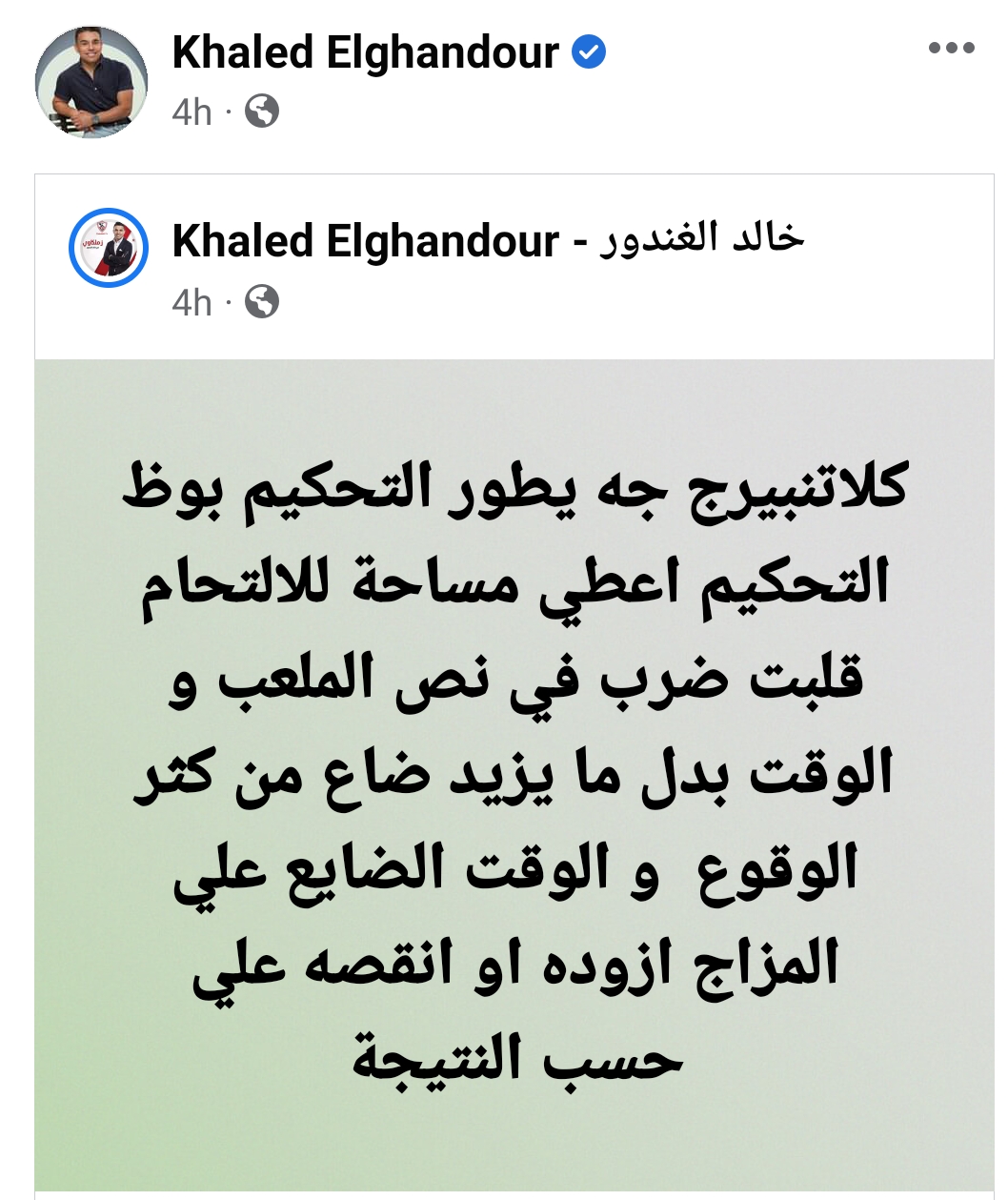Open the page 'Khaled Elghandour - خالد الغندور'

[x=488, y=240]
